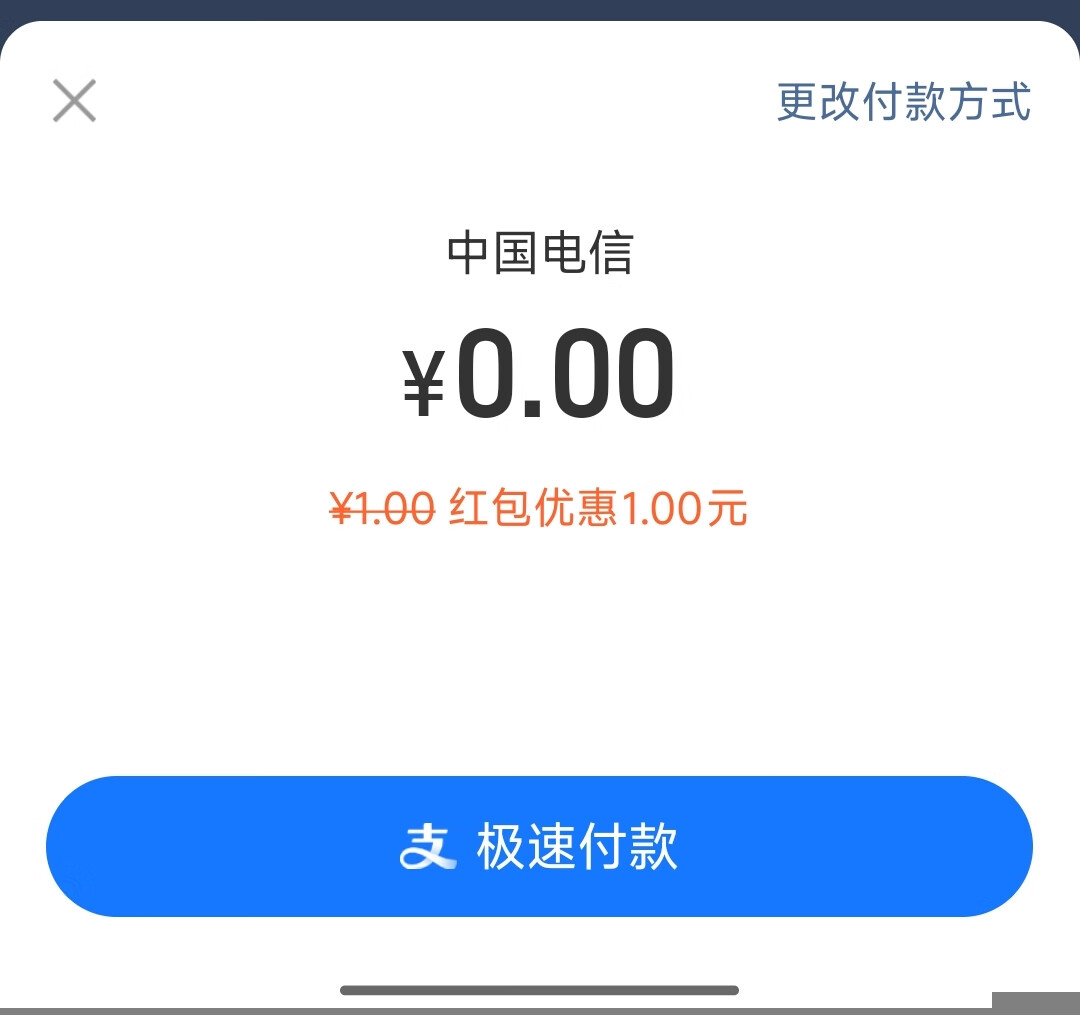The width and height of the screenshot is (1080, 1015).
Task: Tap 更改付款方式 to change payment method
Action: pyautogui.click(x=903, y=102)
